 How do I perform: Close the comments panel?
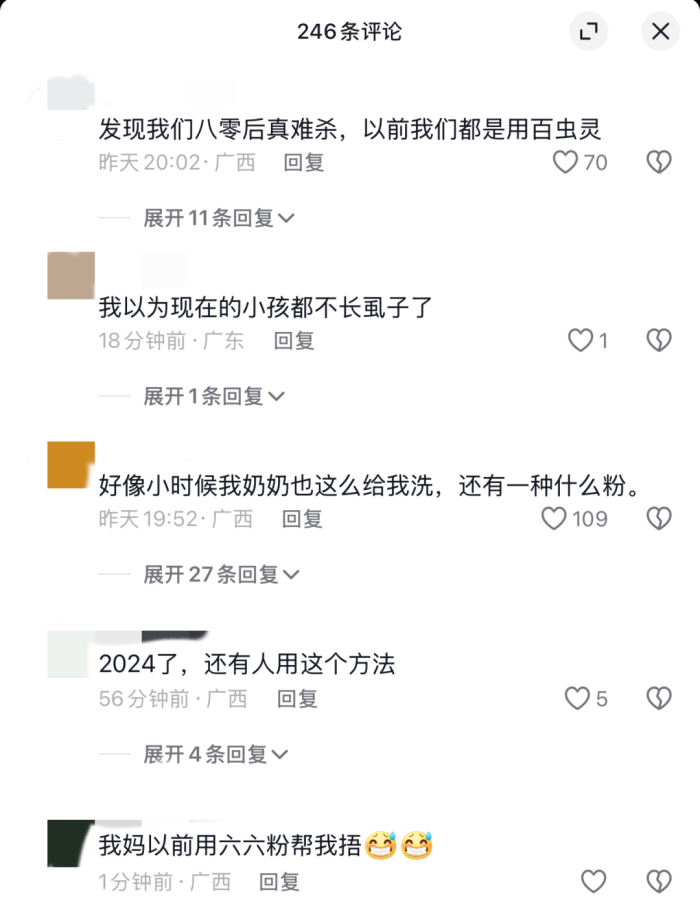click(660, 32)
